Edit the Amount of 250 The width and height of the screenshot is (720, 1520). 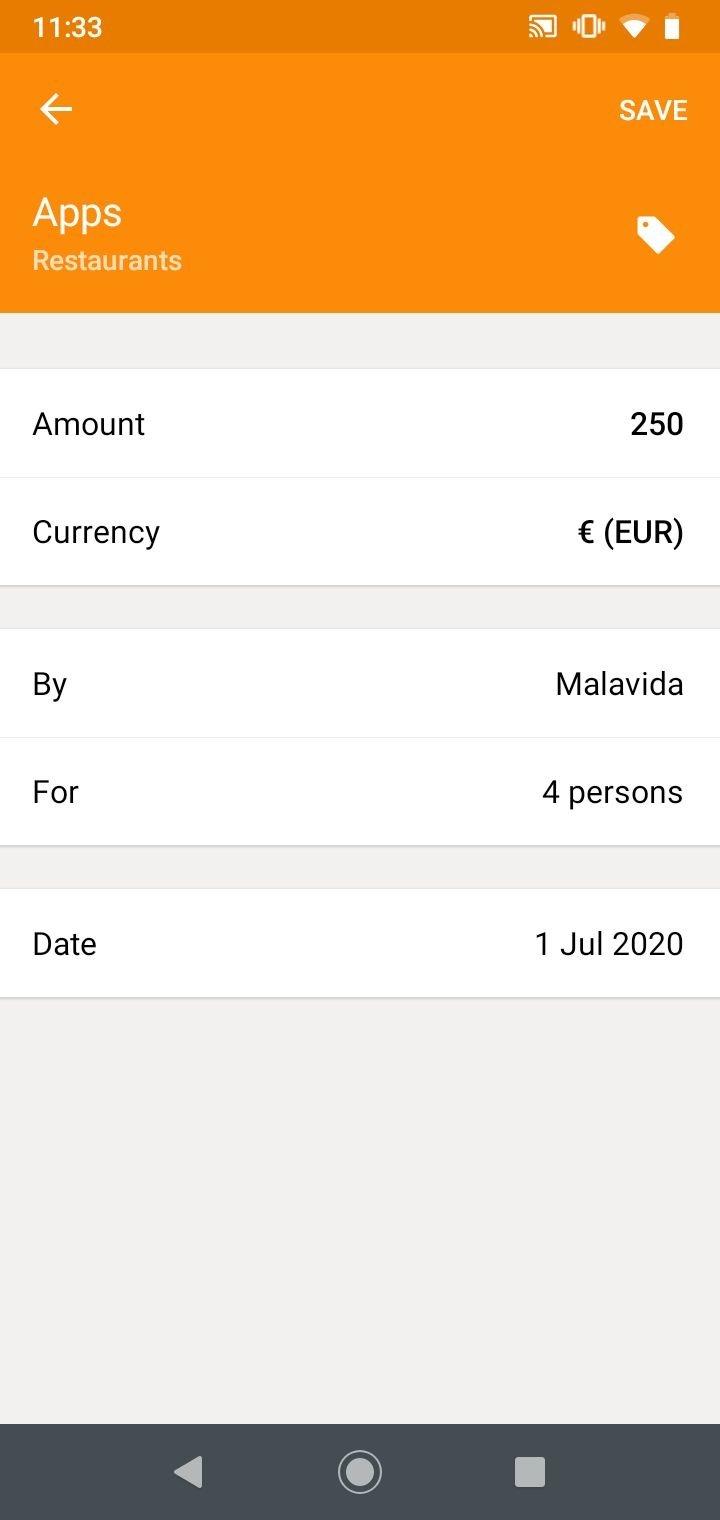point(360,423)
